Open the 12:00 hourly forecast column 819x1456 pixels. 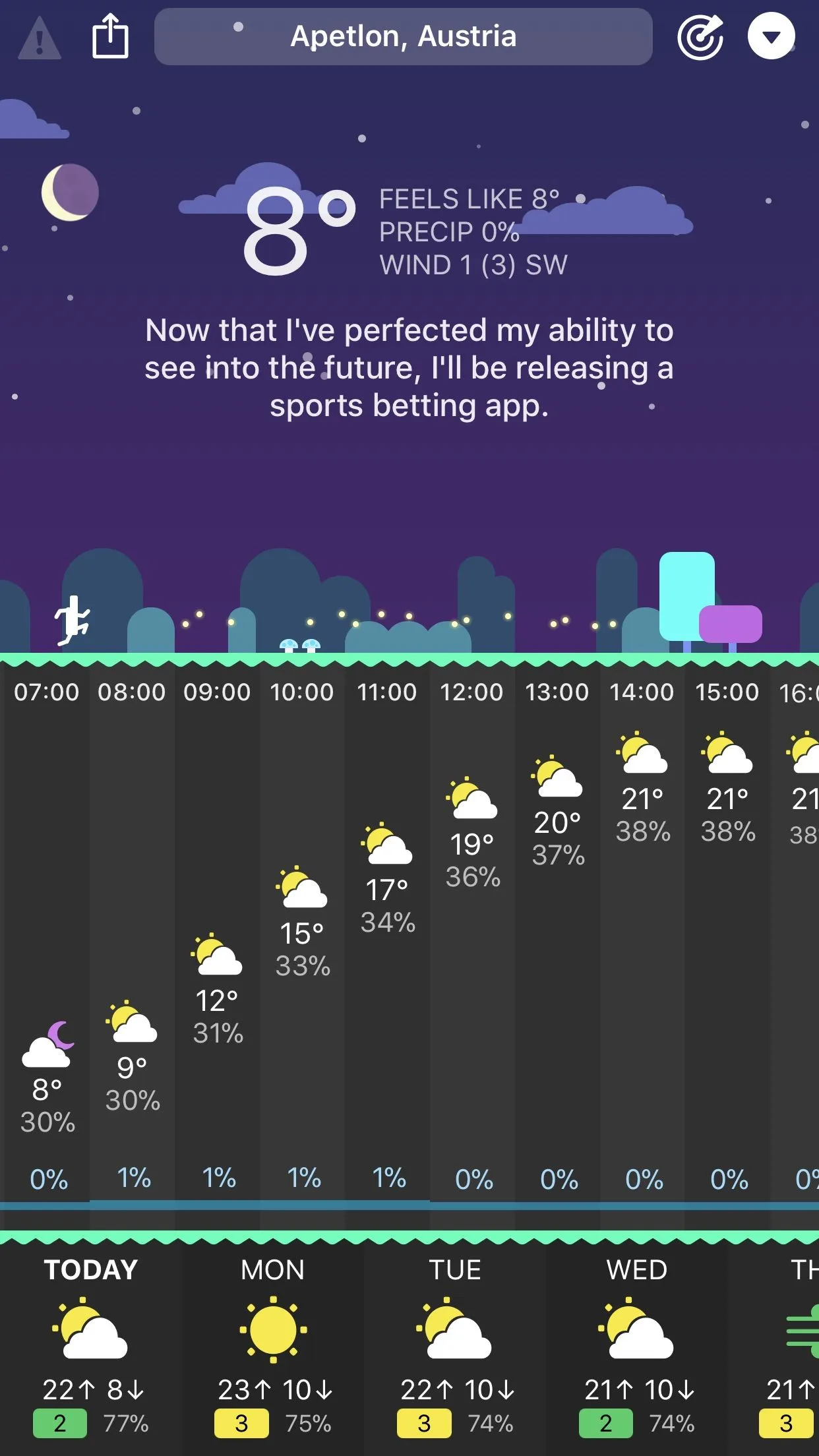[x=472, y=923]
